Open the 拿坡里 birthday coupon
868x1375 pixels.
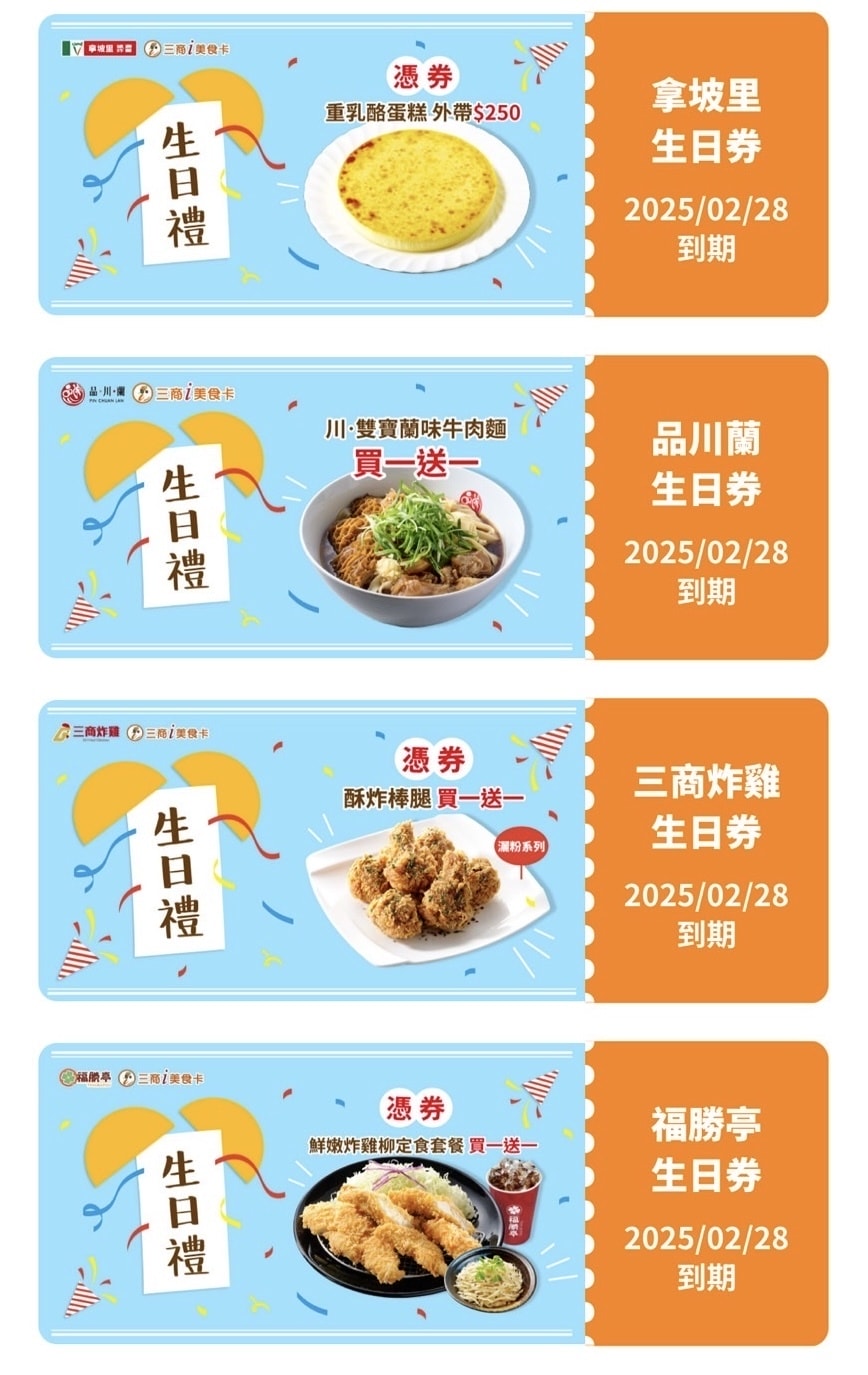tap(432, 165)
